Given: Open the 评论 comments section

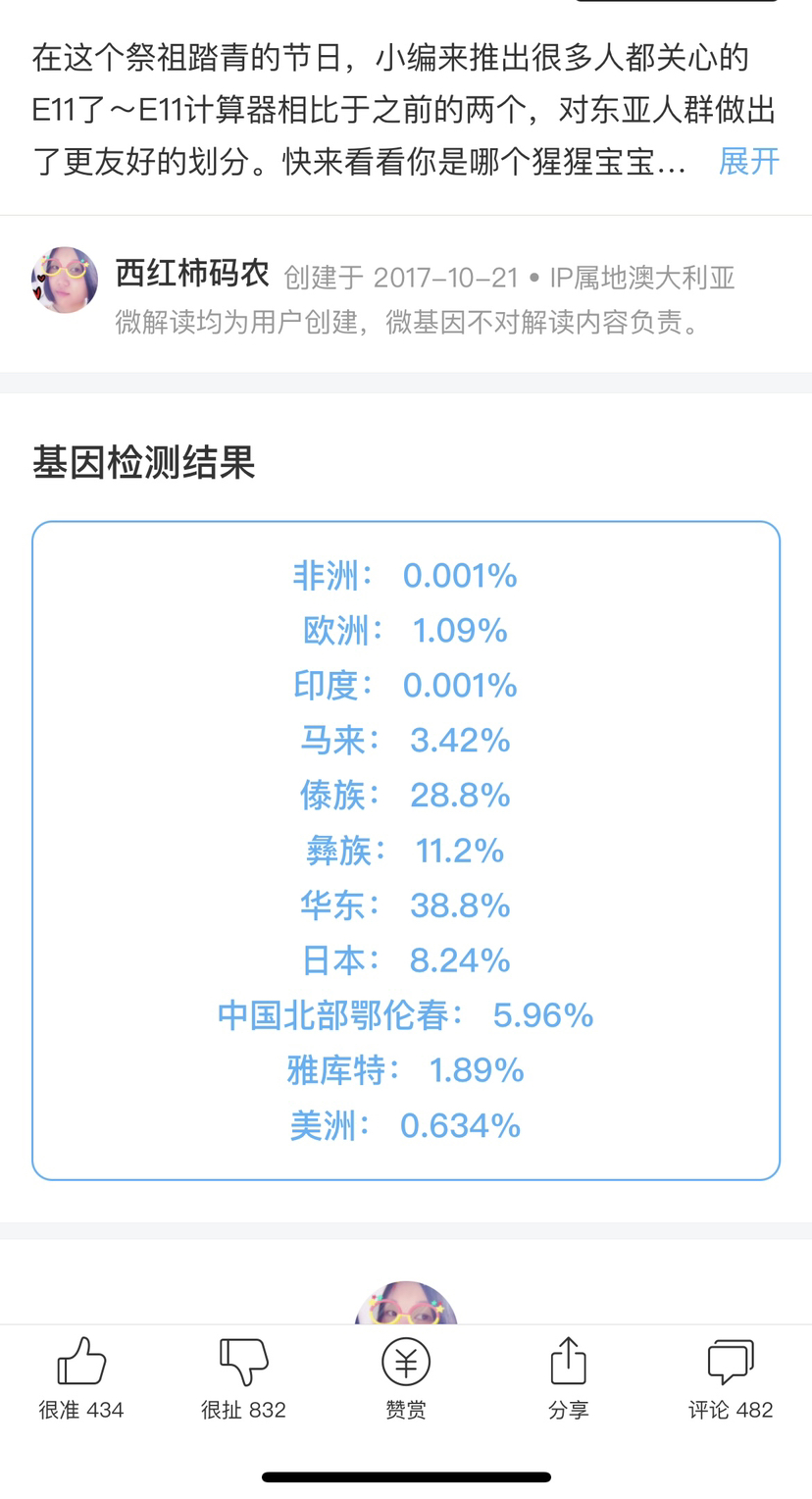Looking at the screenshot, I should point(731,1379).
